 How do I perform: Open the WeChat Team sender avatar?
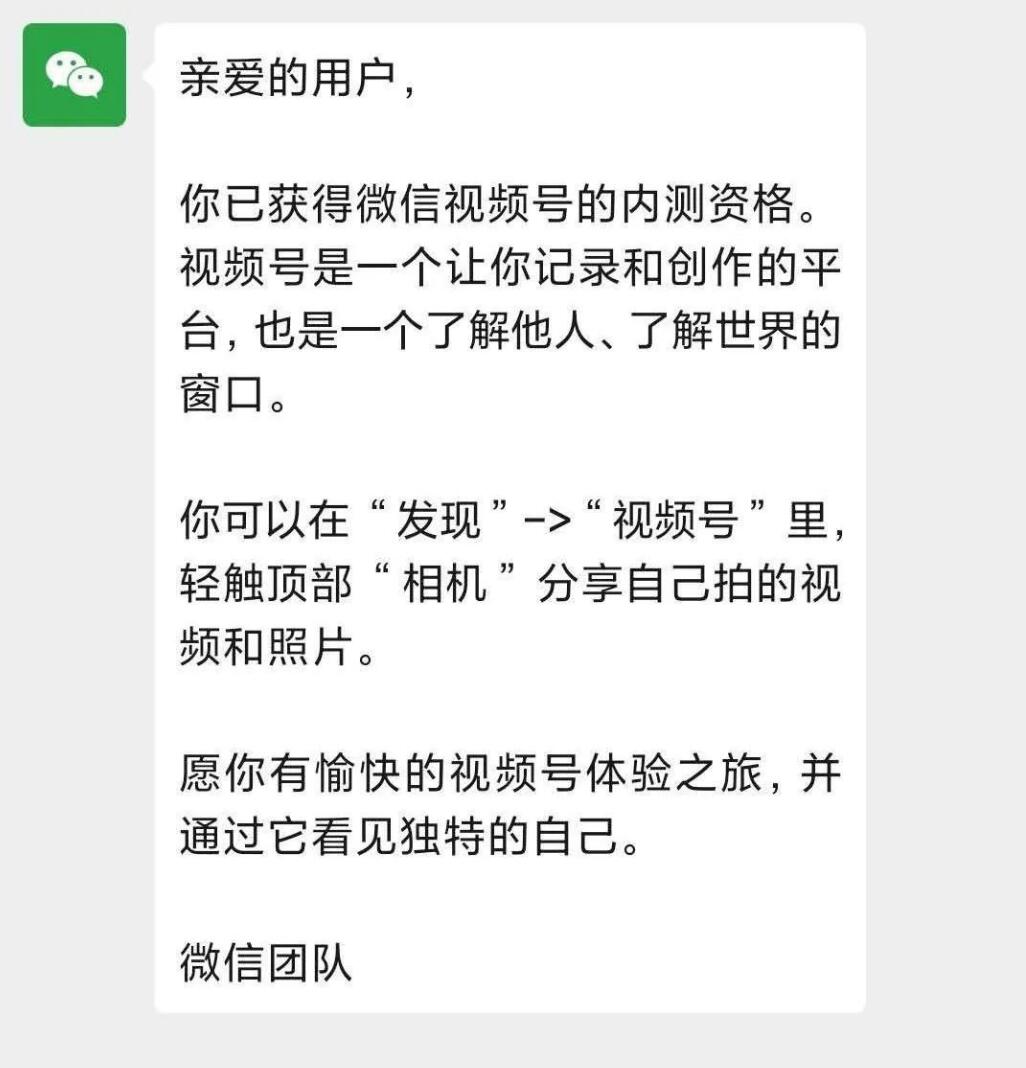pyautogui.click(x=74, y=75)
